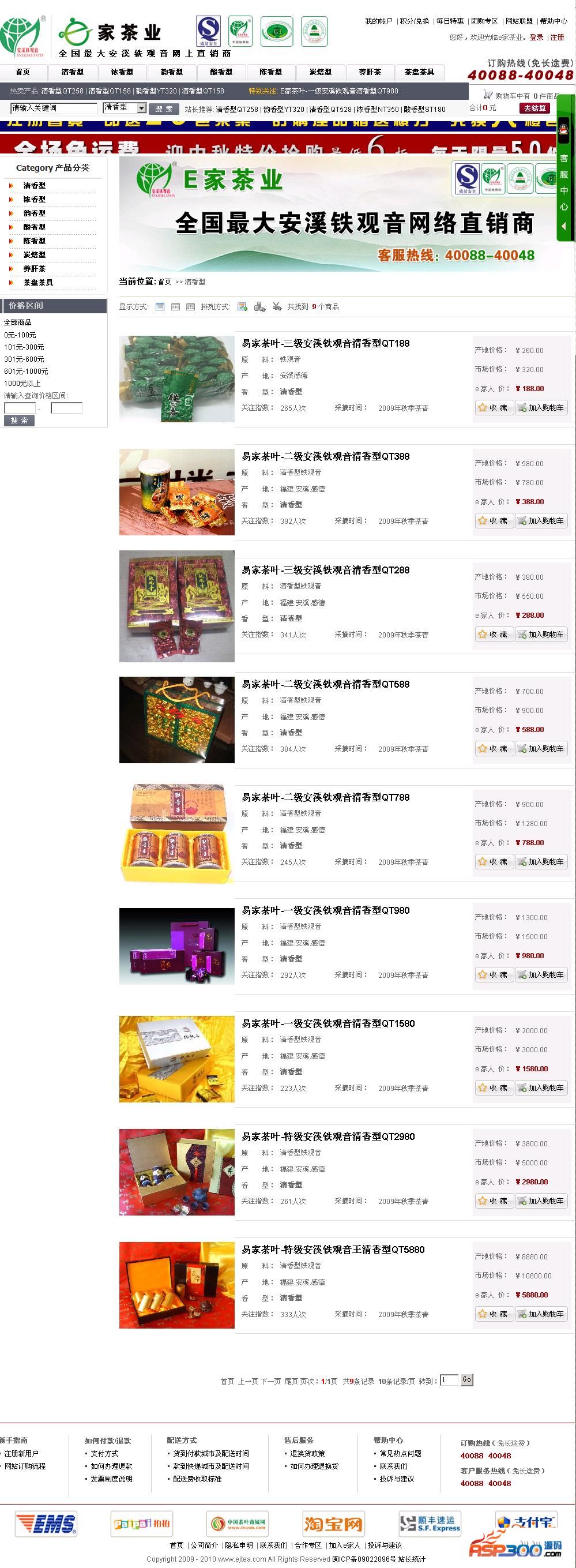576x1568 pixels.
Task: Tap the Go button in the pagination
Action: (x=466, y=1380)
